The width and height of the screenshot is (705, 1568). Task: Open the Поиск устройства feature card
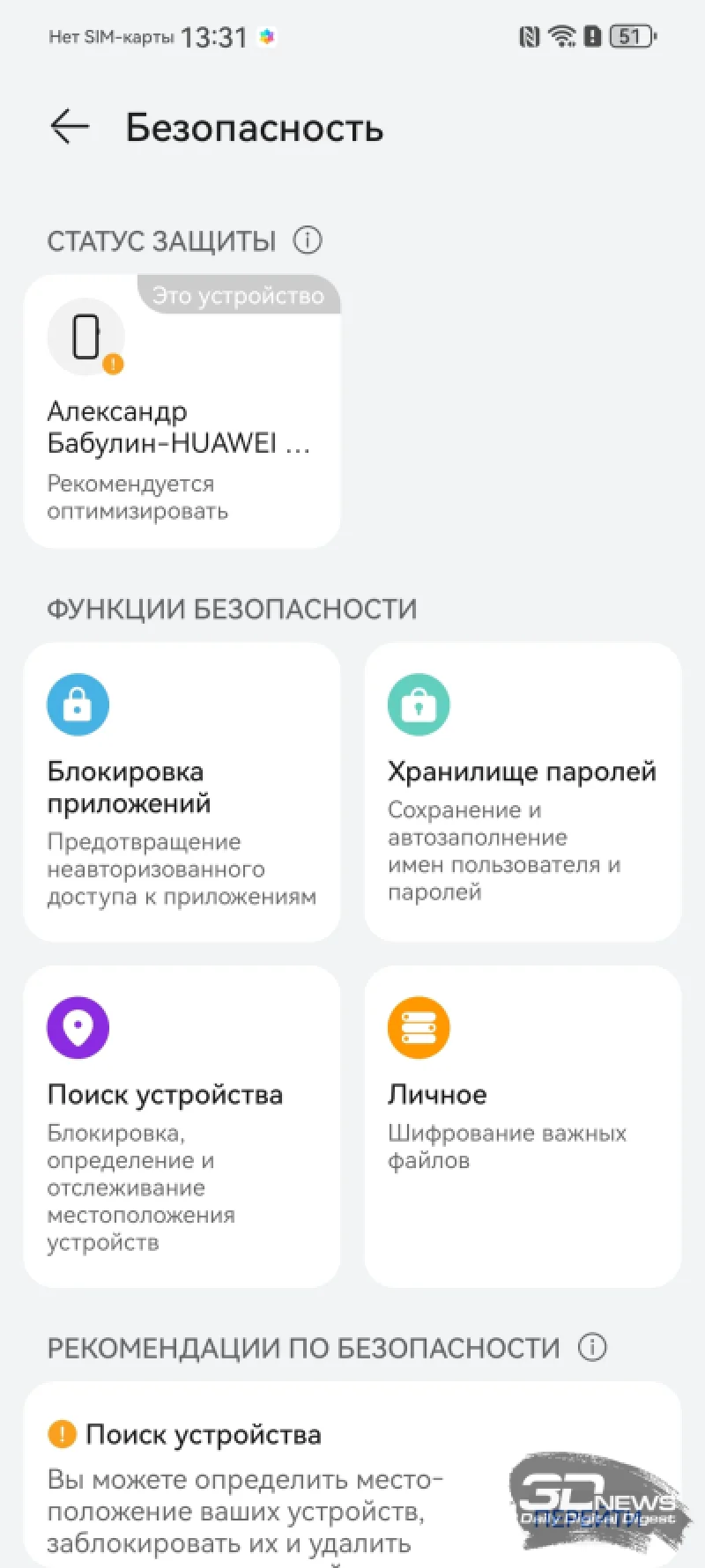point(182,1125)
